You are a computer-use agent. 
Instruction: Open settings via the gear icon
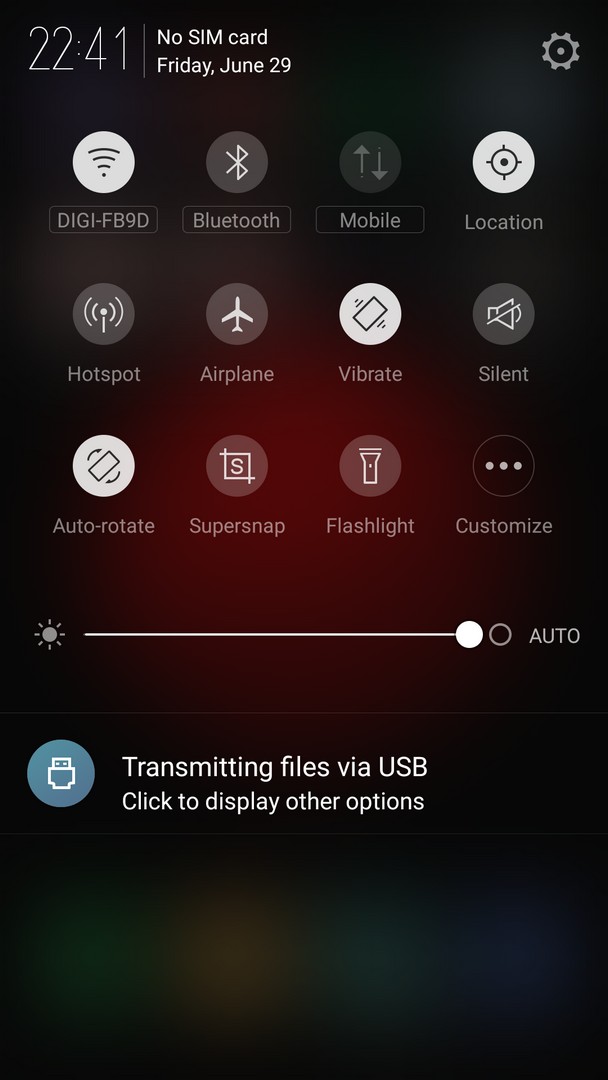(560, 51)
